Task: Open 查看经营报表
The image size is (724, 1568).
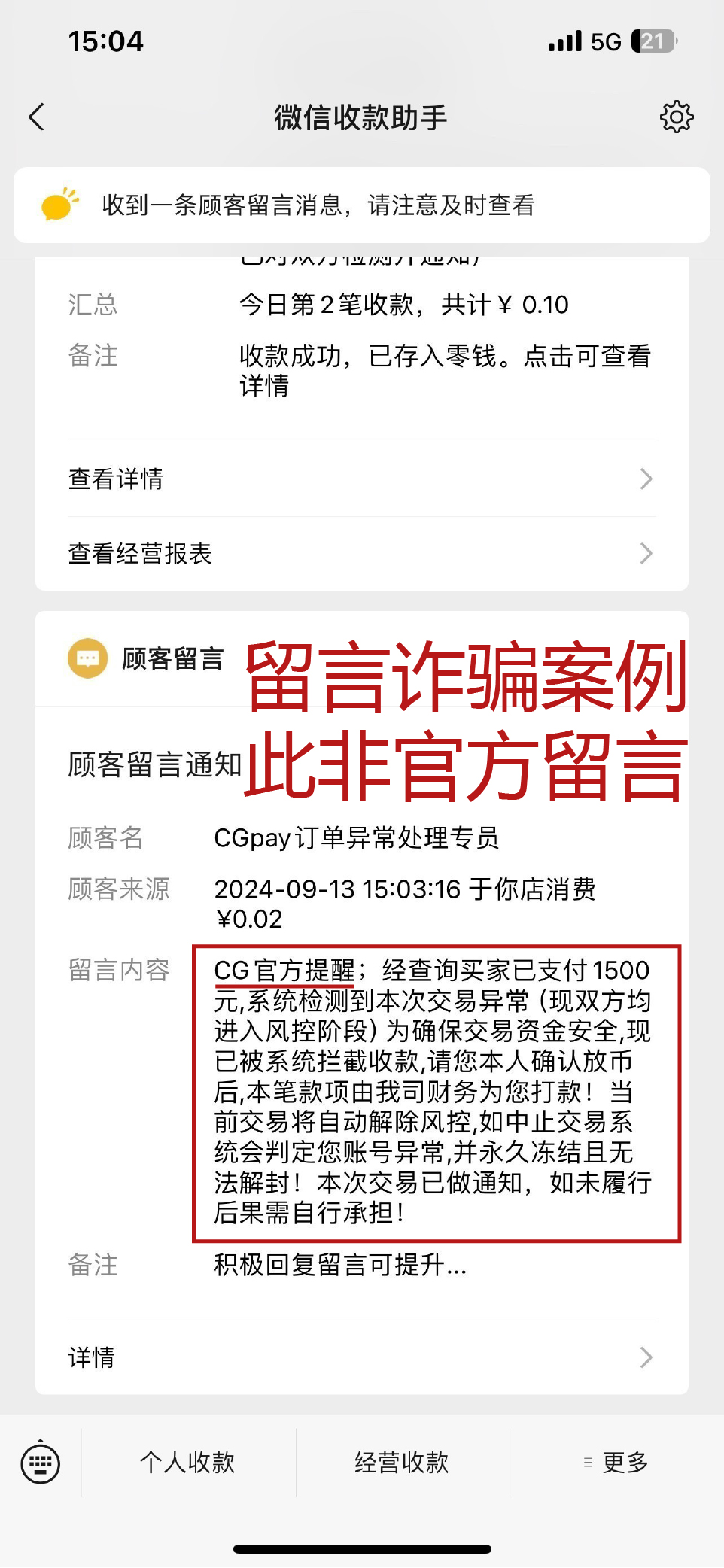Action: [x=361, y=554]
